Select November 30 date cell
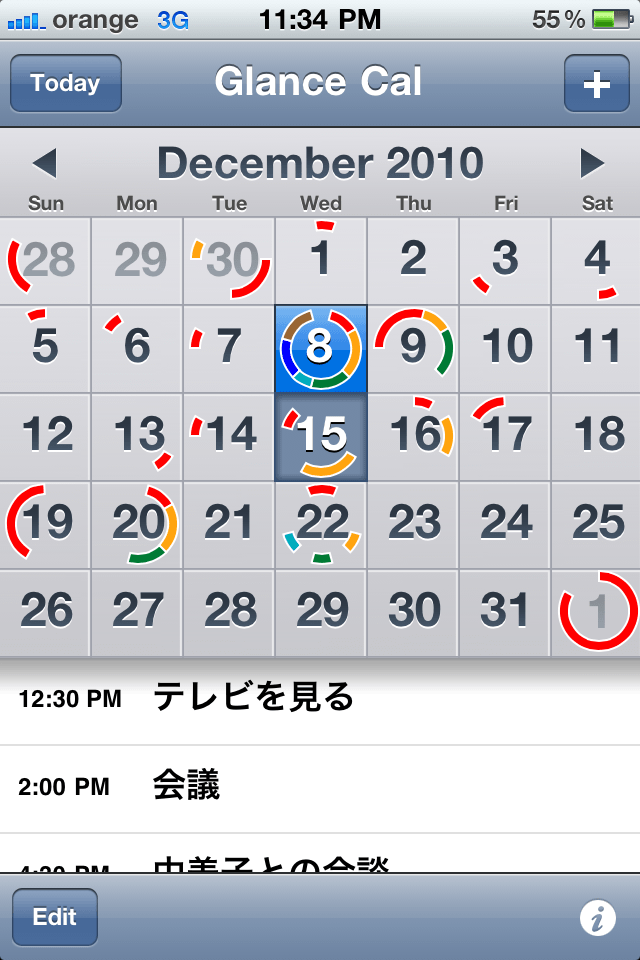The image size is (640, 960). click(229, 261)
